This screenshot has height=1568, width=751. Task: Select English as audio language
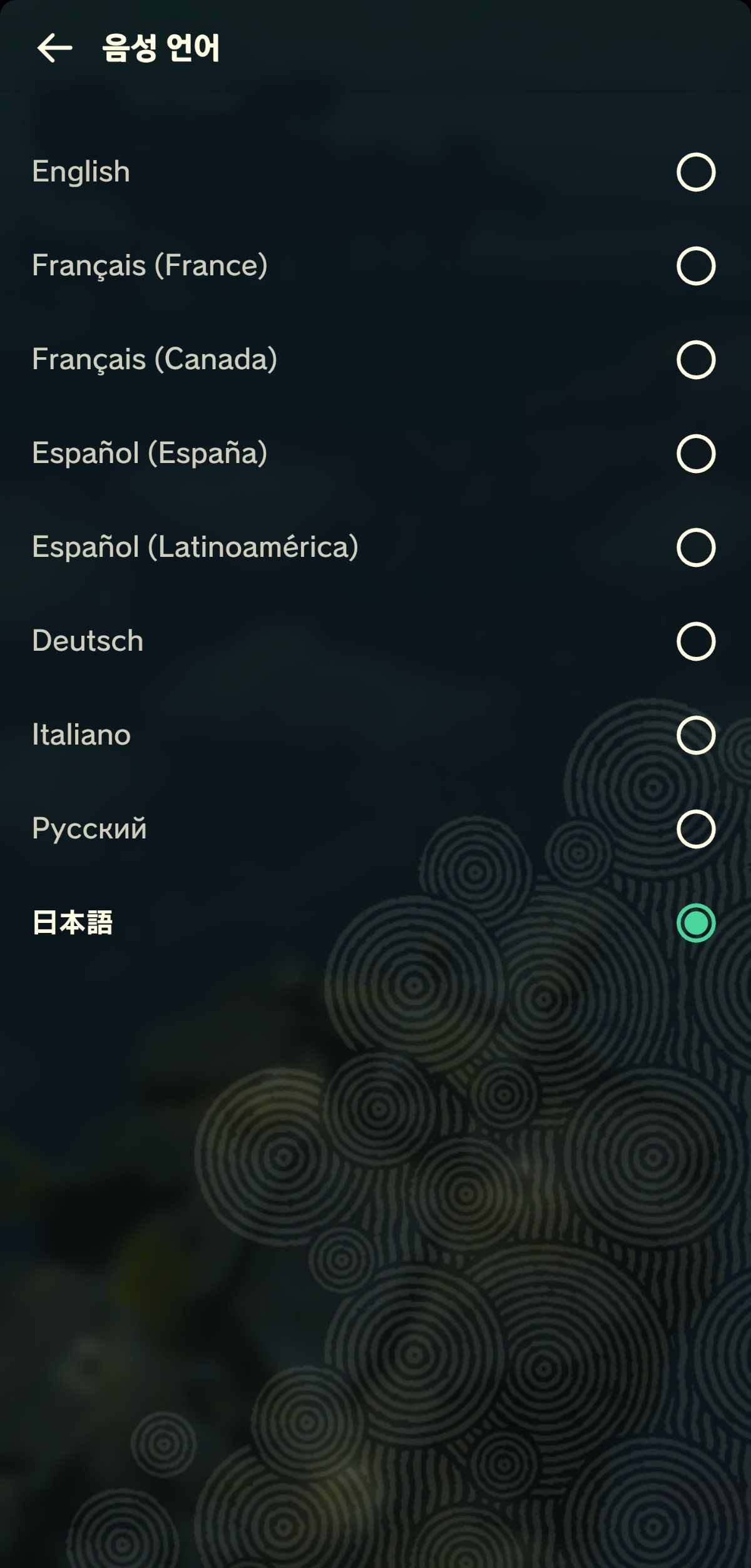pos(697,171)
